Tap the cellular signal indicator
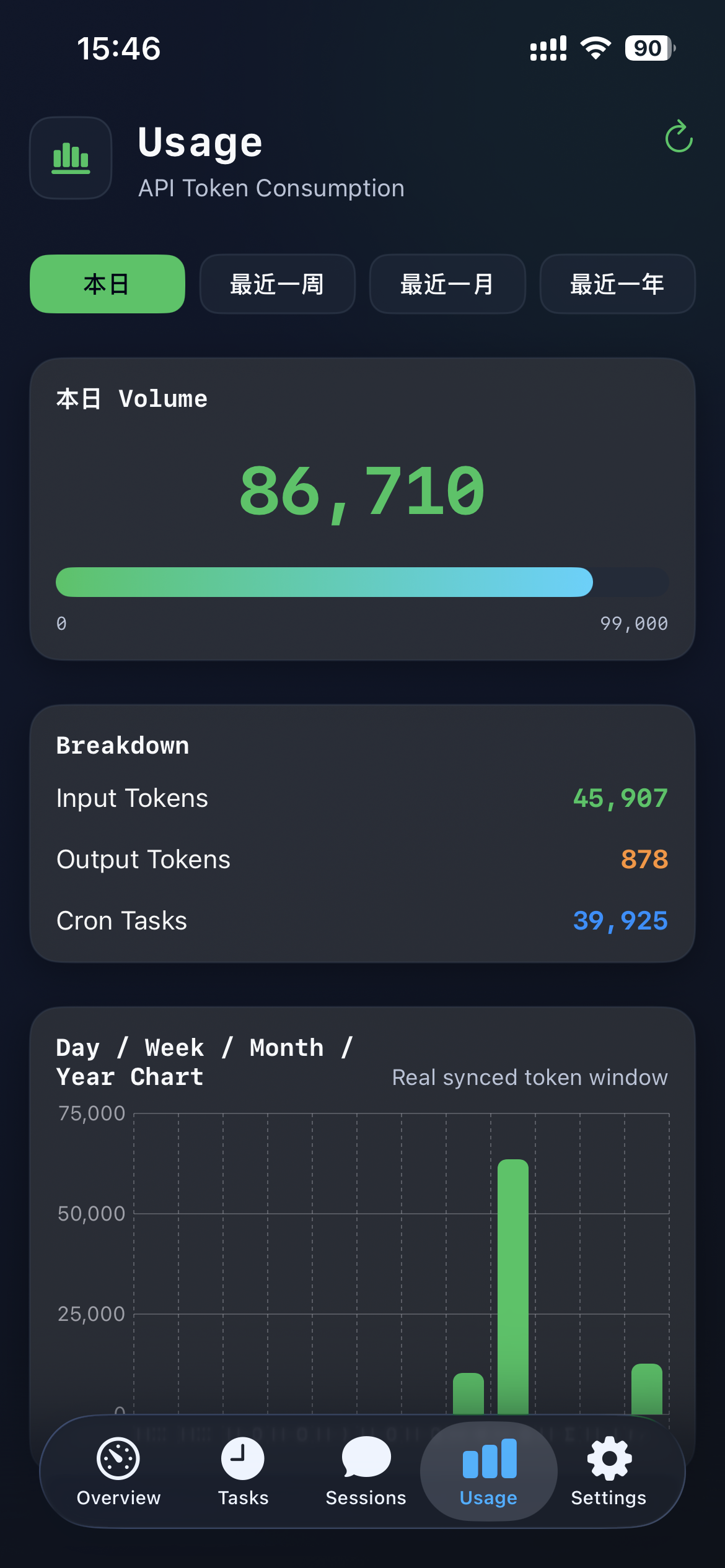Viewport: 725px width, 1568px height. tap(548, 48)
